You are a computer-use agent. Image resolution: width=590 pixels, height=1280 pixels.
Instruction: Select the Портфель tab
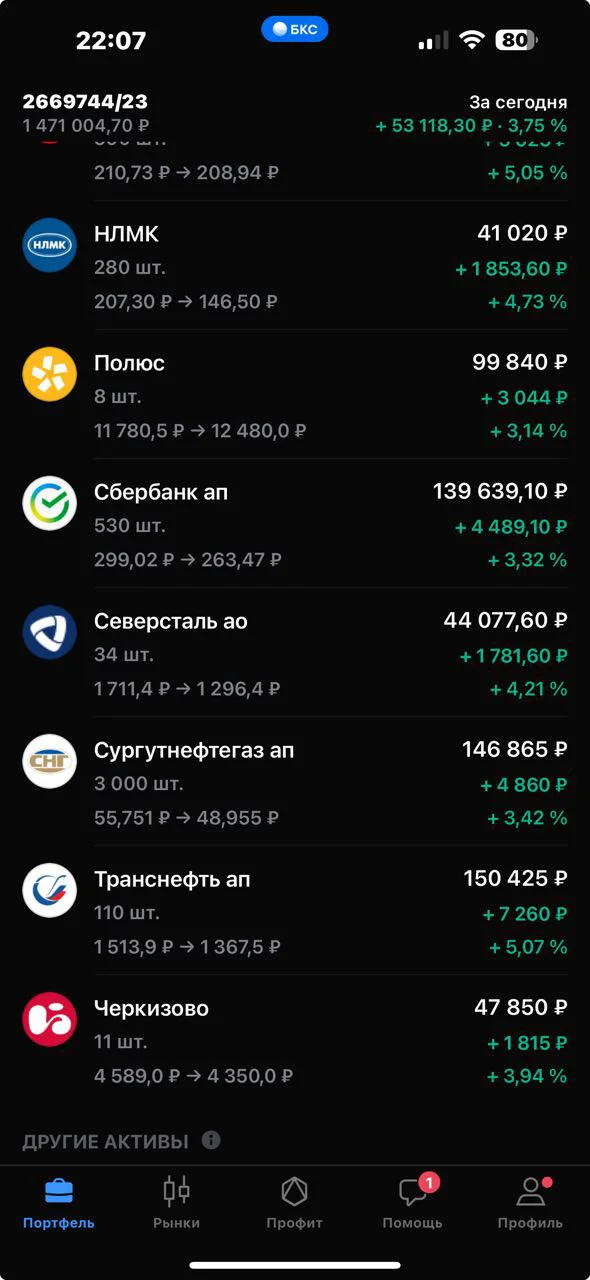(x=59, y=1203)
